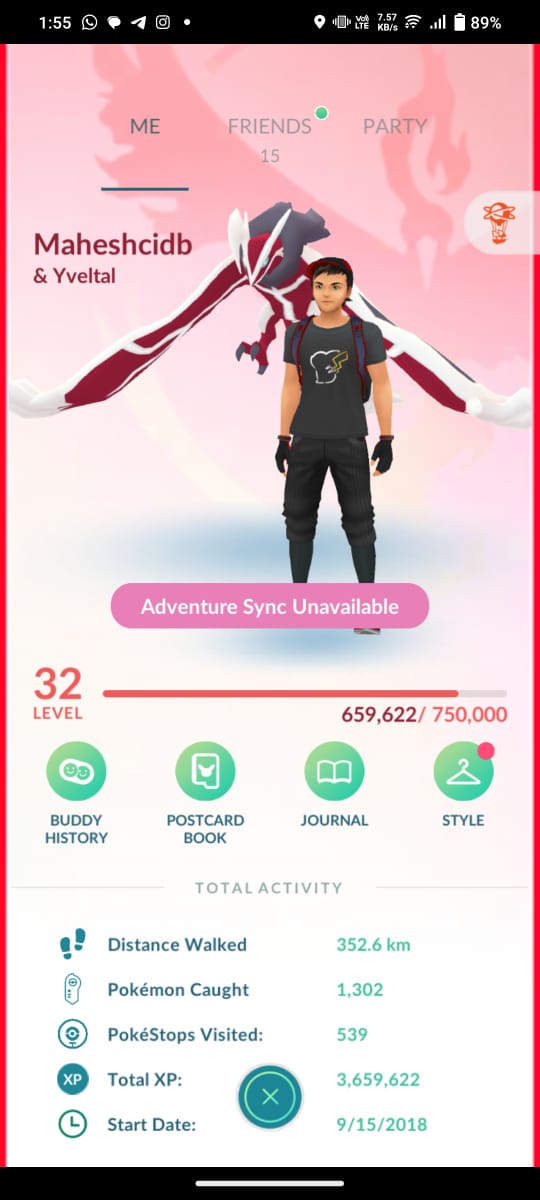View the Journal

(334, 786)
